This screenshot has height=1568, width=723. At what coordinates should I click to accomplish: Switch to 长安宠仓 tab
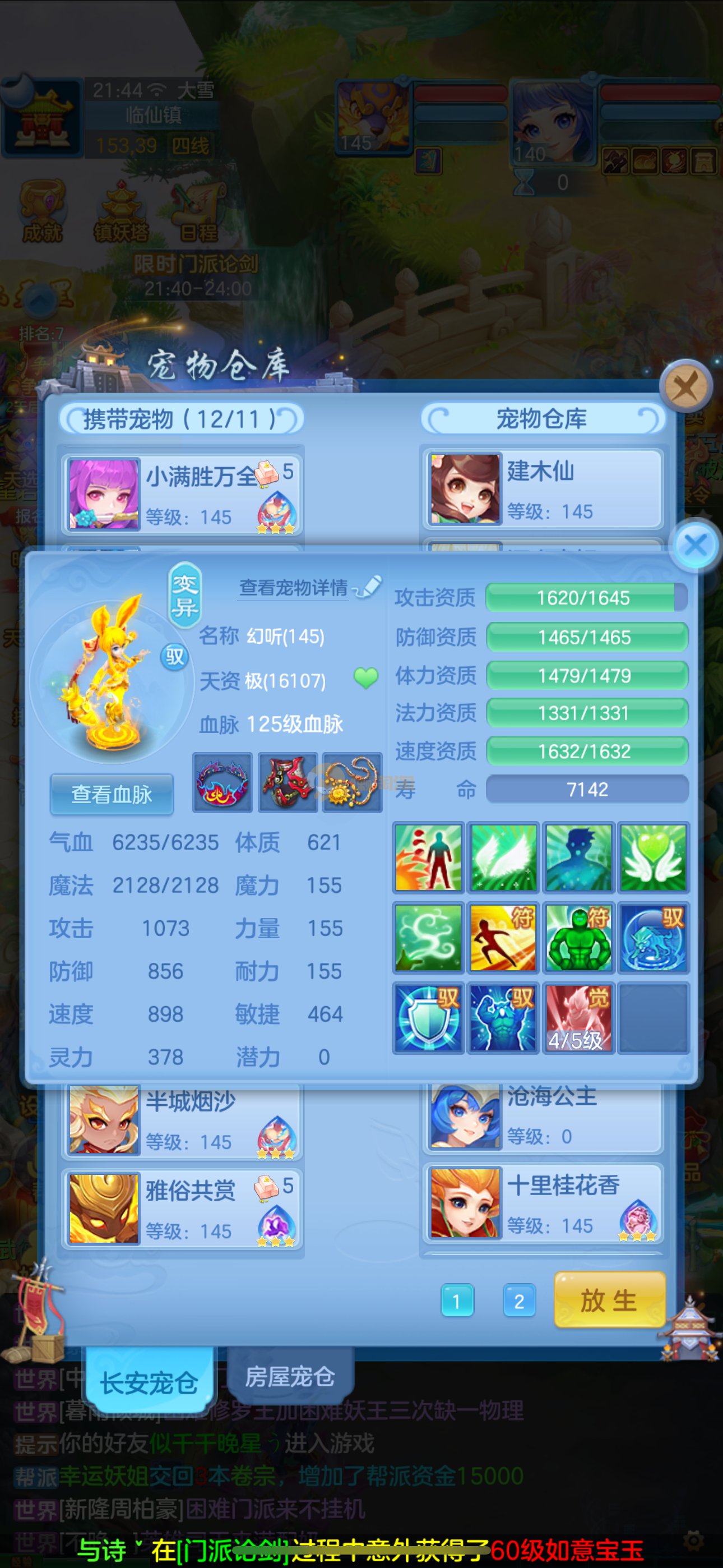pyautogui.click(x=149, y=1382)
